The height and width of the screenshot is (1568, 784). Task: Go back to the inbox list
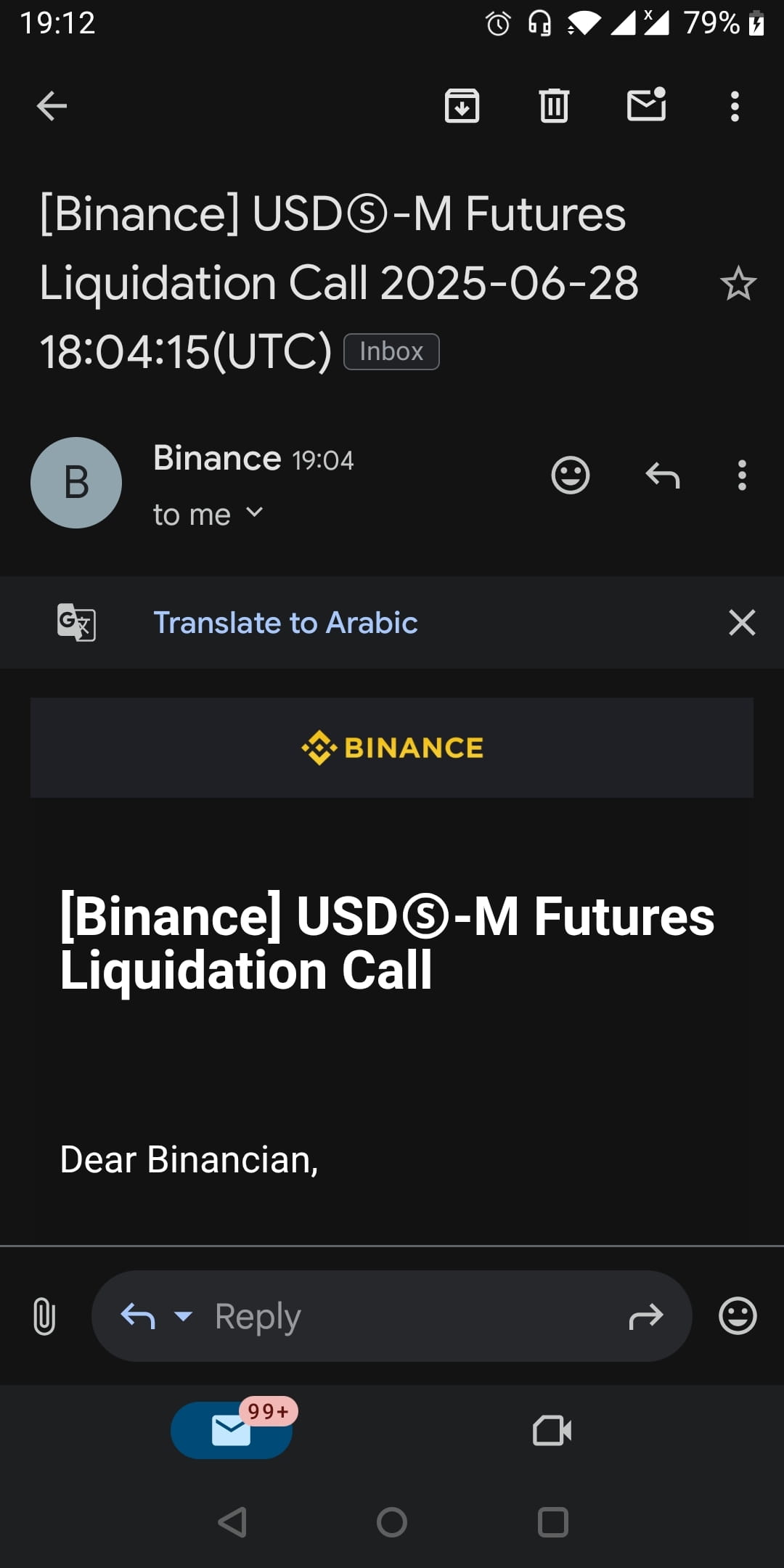point(52,106)
